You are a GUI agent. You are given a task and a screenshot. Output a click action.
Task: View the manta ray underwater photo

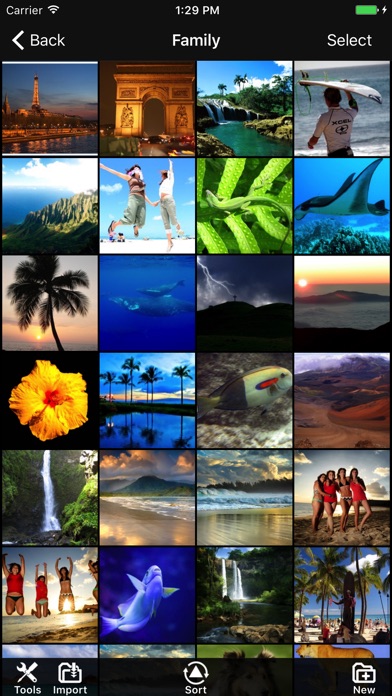[342, 206]
